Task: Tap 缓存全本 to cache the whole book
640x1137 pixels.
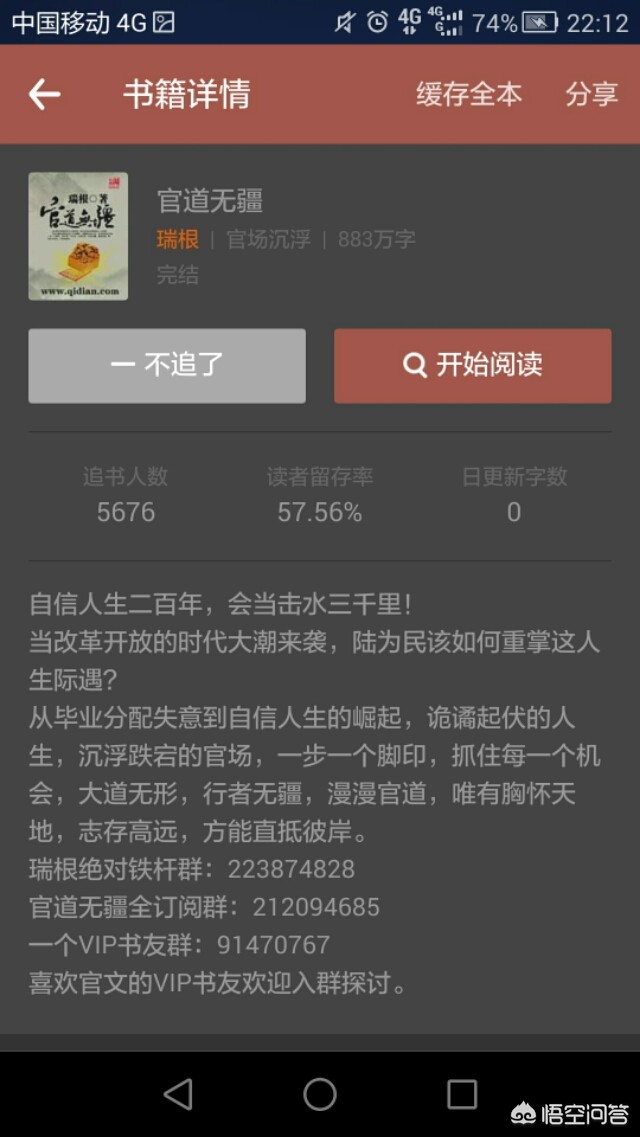Action: coord(468,94)
